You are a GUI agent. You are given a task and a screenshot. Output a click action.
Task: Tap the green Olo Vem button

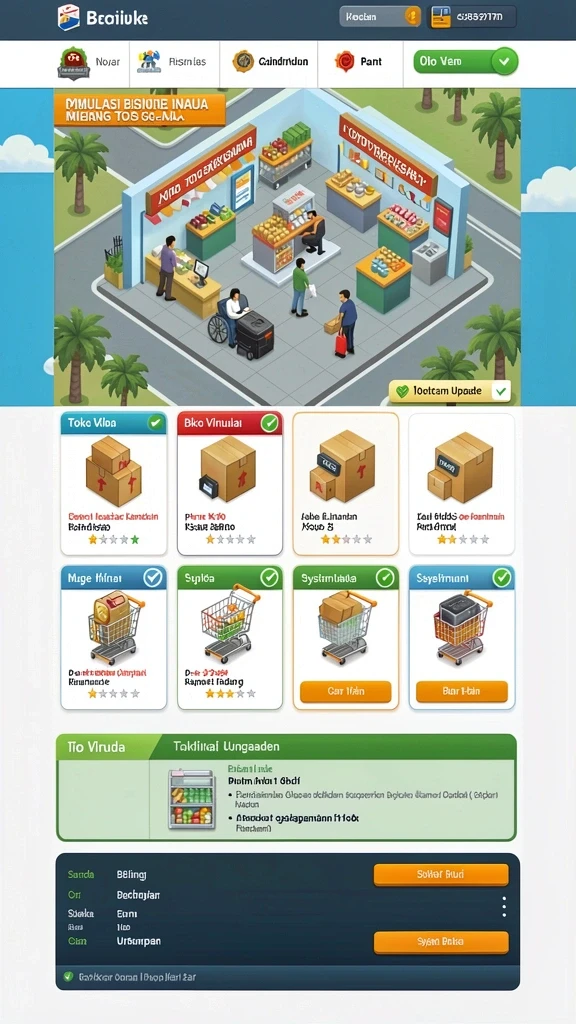point(466,61)
